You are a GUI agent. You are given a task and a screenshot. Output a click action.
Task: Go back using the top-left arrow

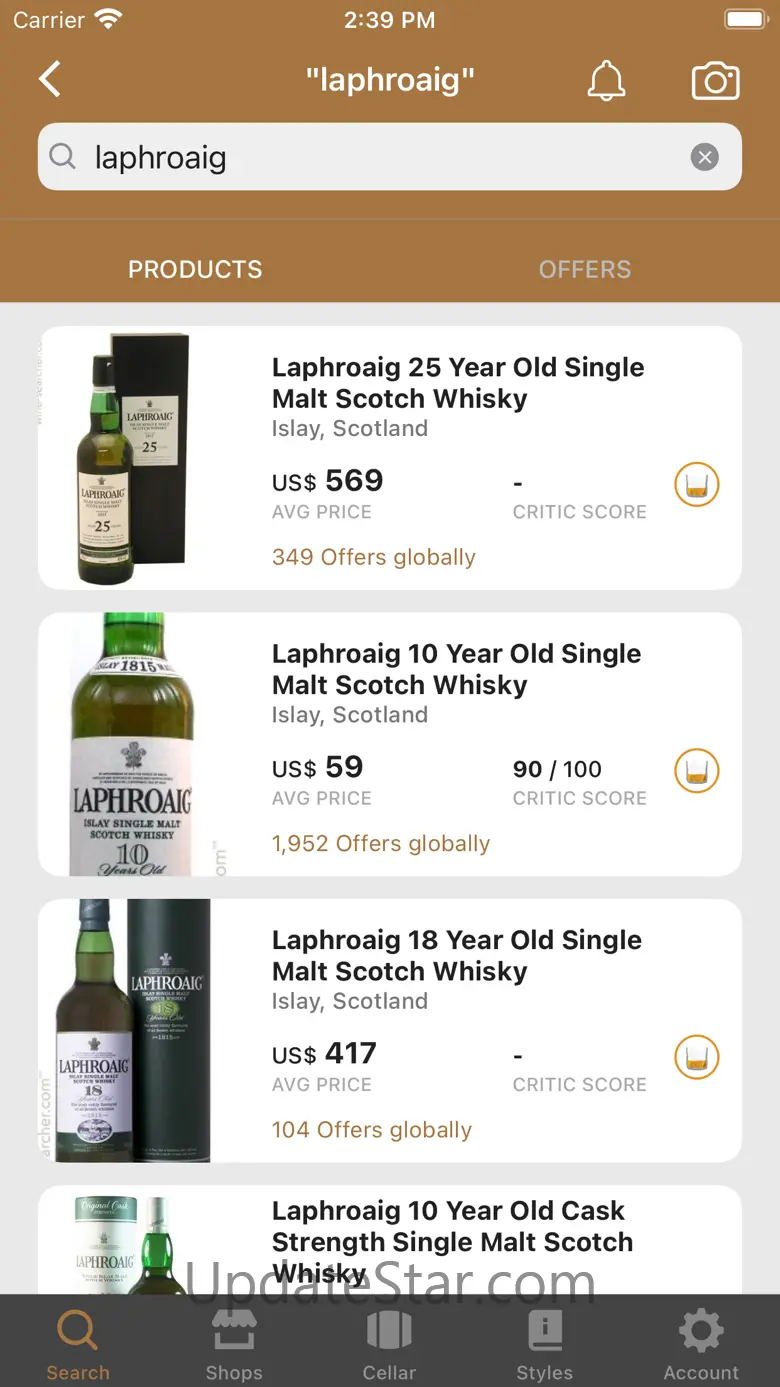[50, 80]
